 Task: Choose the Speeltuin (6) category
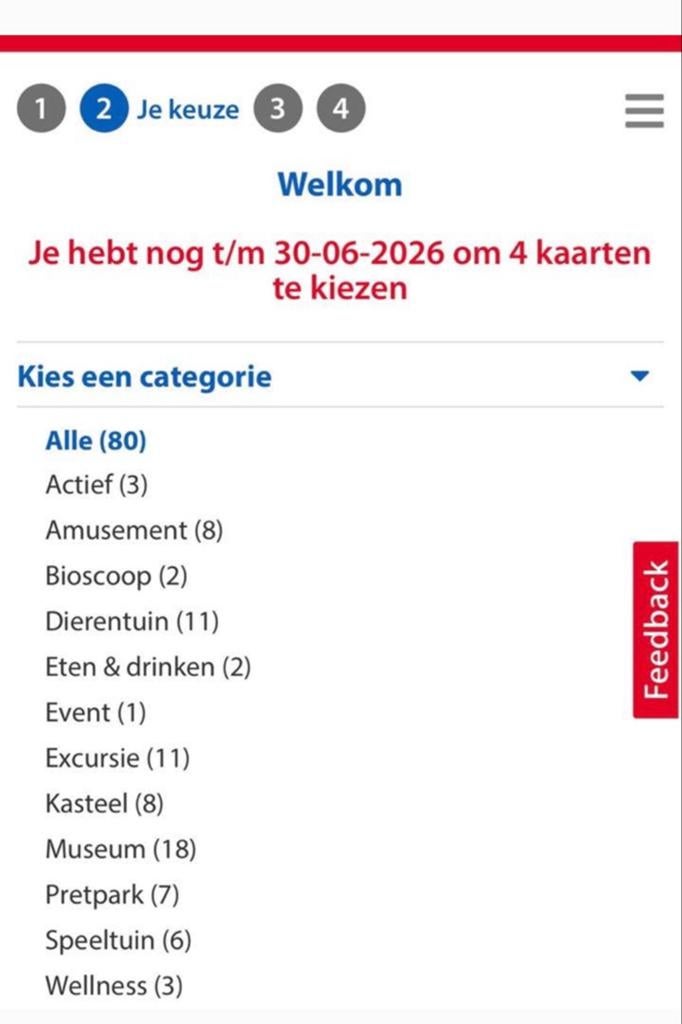pos(118,941)
